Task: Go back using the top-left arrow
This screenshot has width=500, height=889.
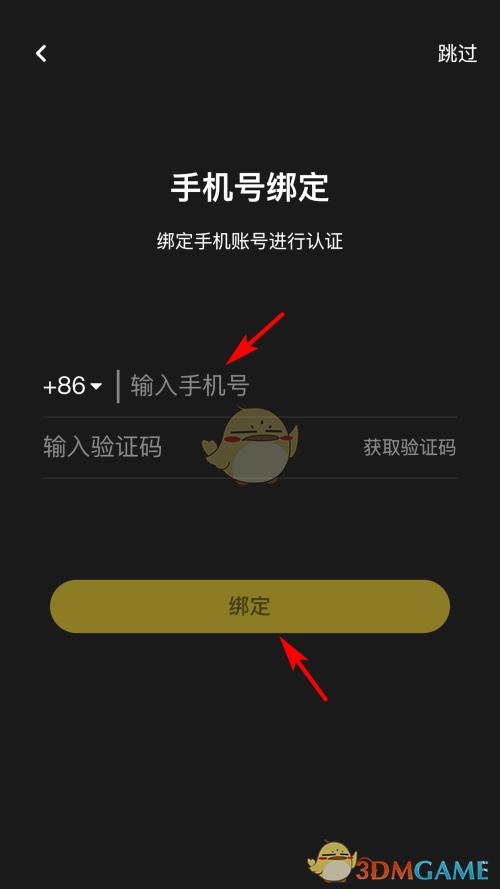Action: point(41,54)
